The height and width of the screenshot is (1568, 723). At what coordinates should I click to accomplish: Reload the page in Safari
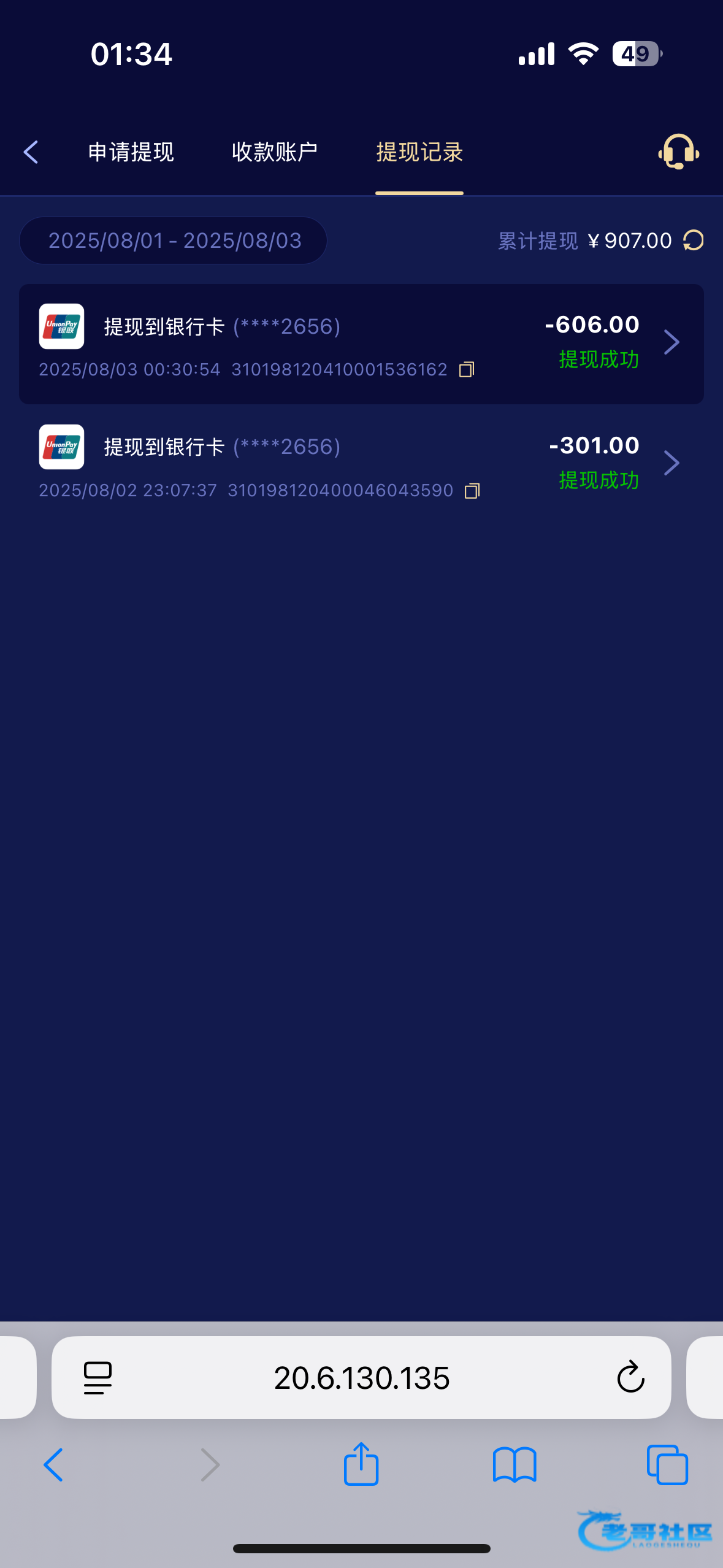[x=630, y=1378]
